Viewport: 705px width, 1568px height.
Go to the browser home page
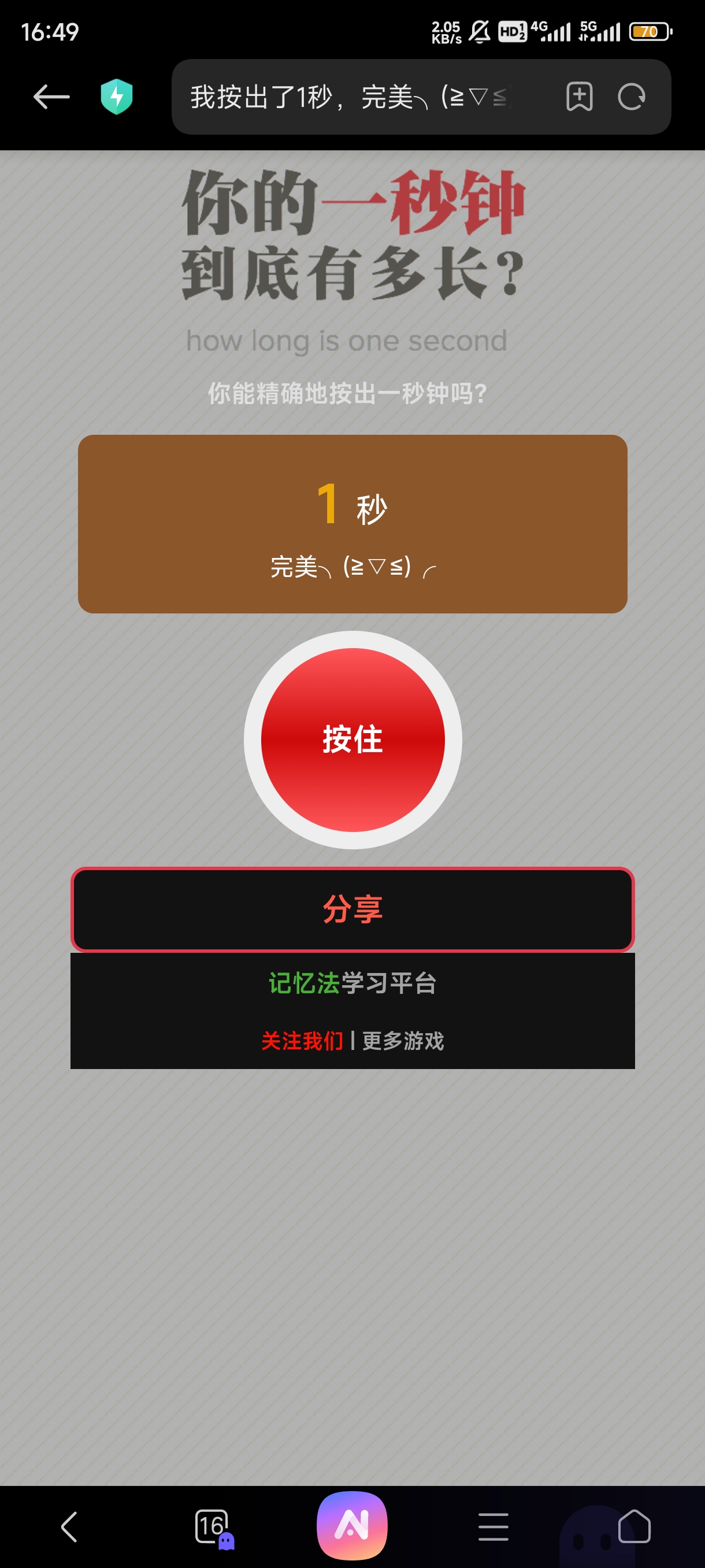(x=634, y=1526)
